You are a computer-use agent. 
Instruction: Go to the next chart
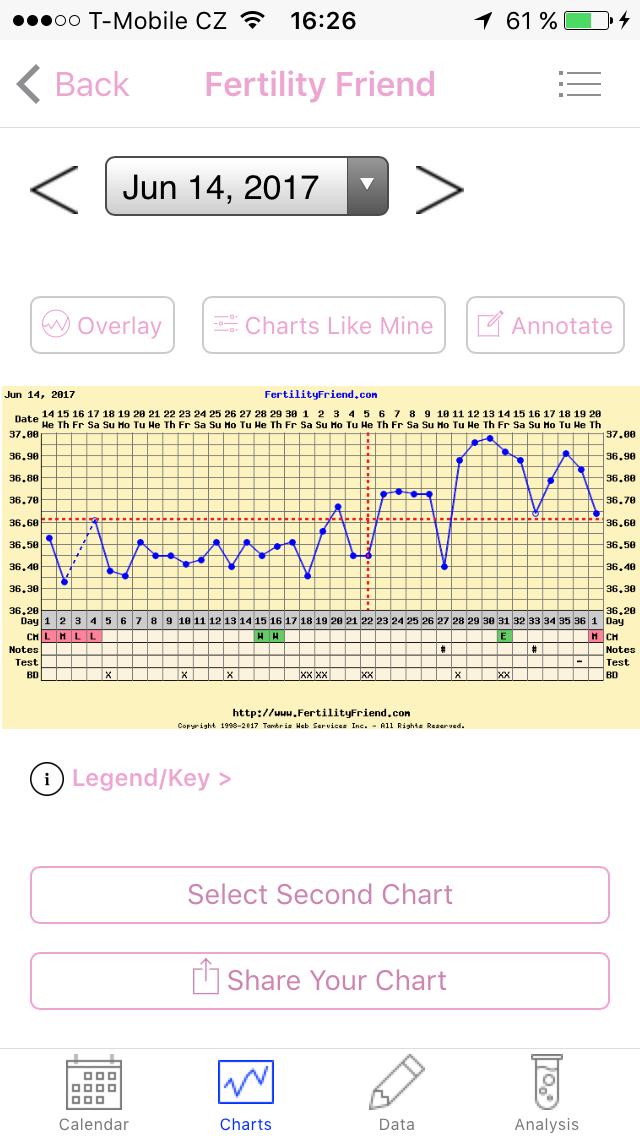pyautogui.click(x=439, y=188)
